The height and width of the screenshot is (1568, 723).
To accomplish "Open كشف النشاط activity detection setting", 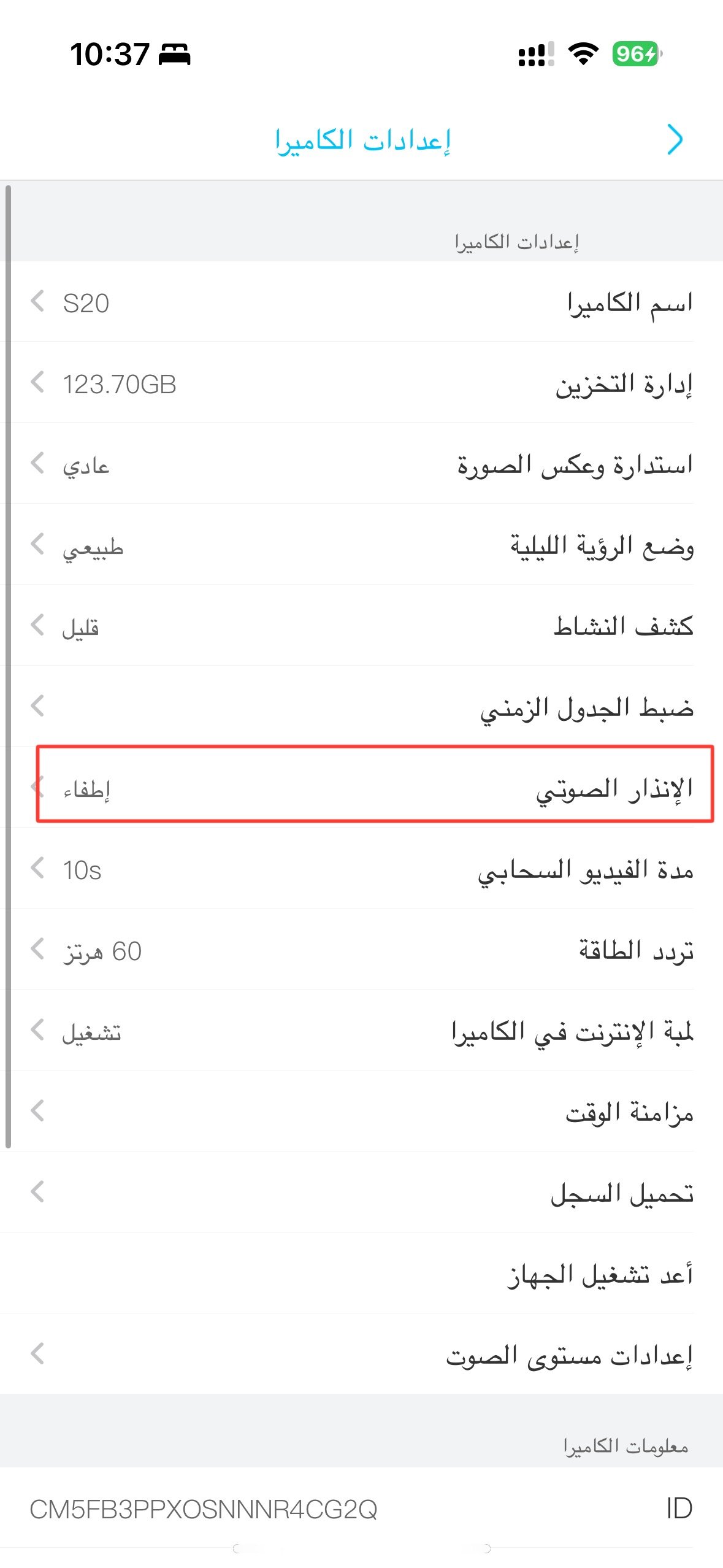I will [x=362, y=626].
